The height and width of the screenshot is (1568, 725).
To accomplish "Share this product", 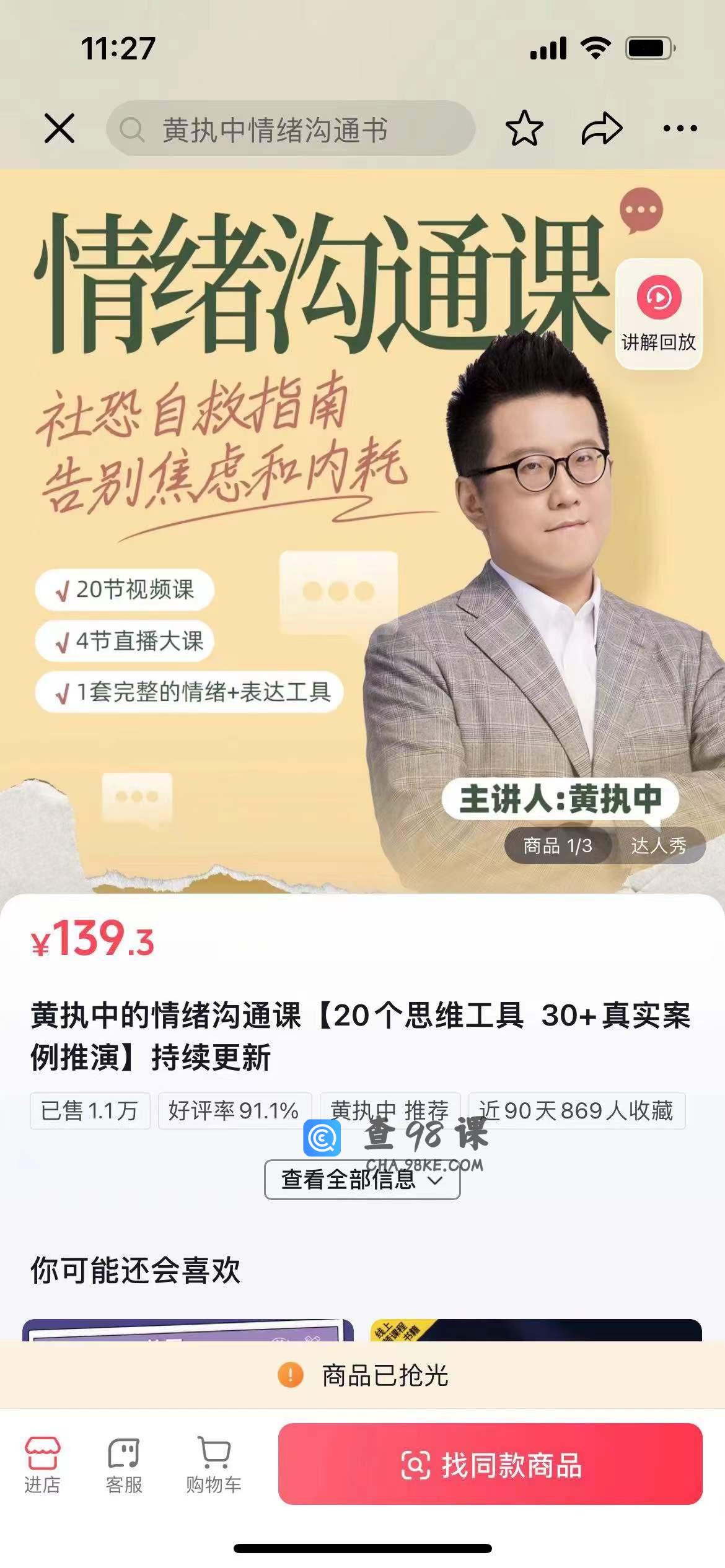I will point(601,129).
